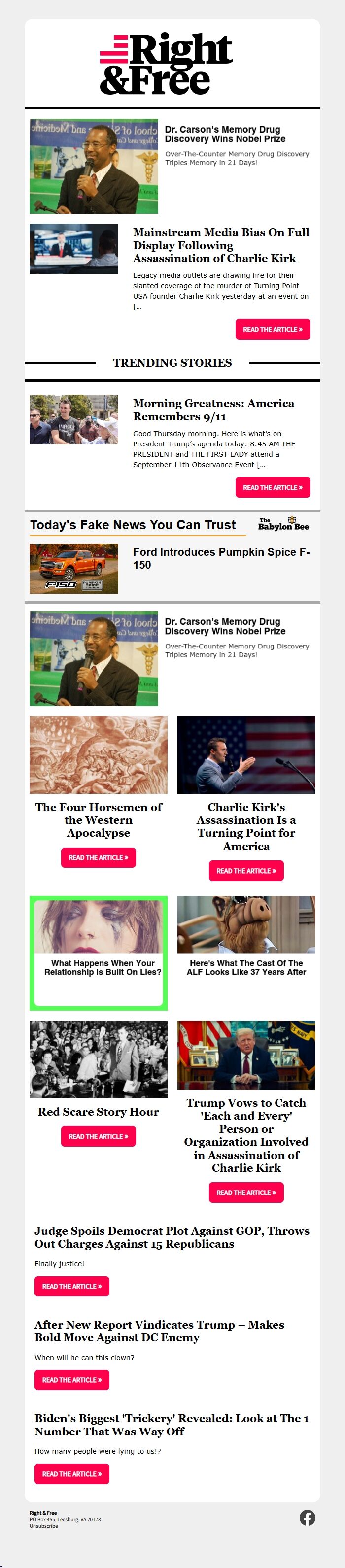Open the Trump at desk photo thumbnail
This screenshot has width=345, height=1568.
246,1055
